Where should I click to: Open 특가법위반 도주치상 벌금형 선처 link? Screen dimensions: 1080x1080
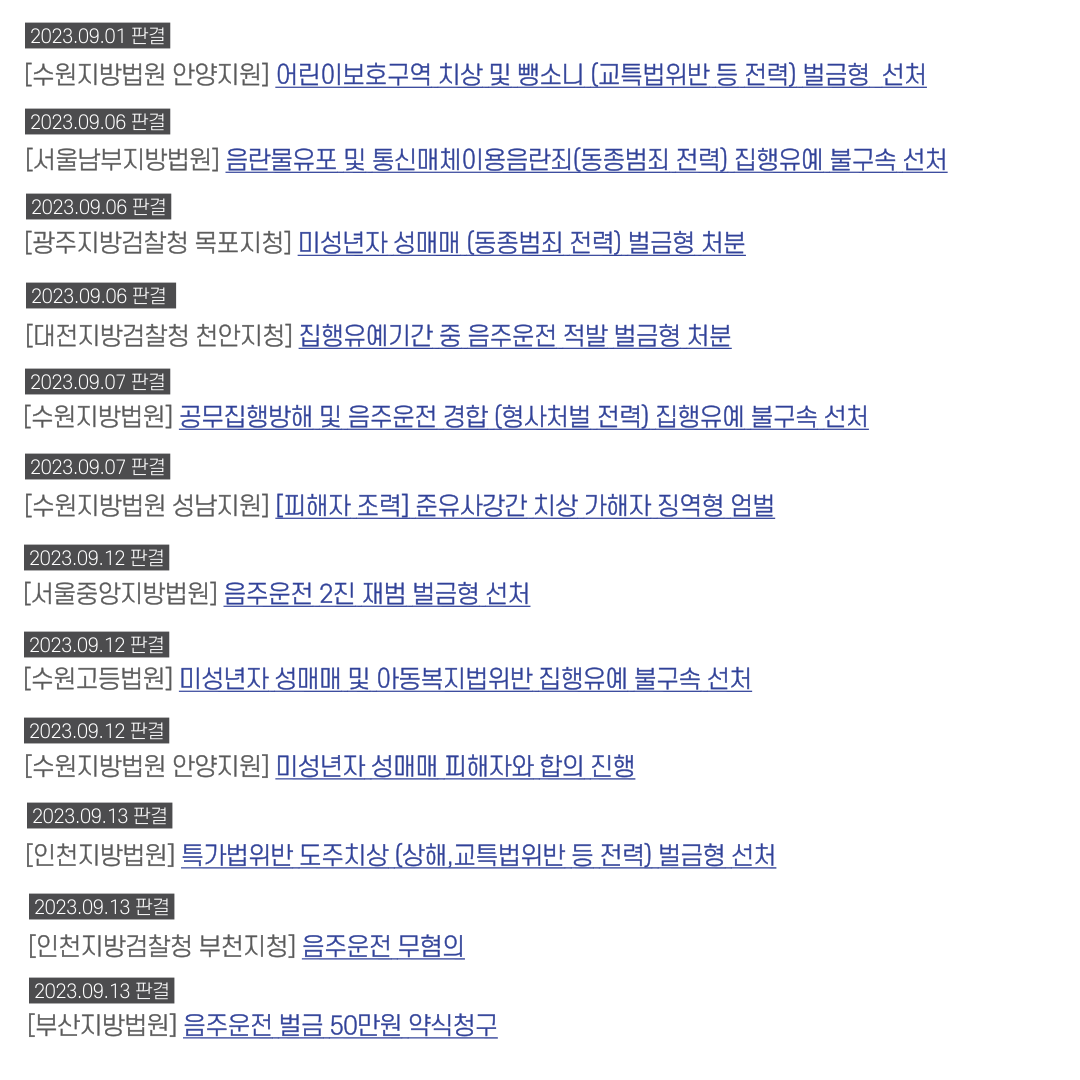click(x=478, y=856)
